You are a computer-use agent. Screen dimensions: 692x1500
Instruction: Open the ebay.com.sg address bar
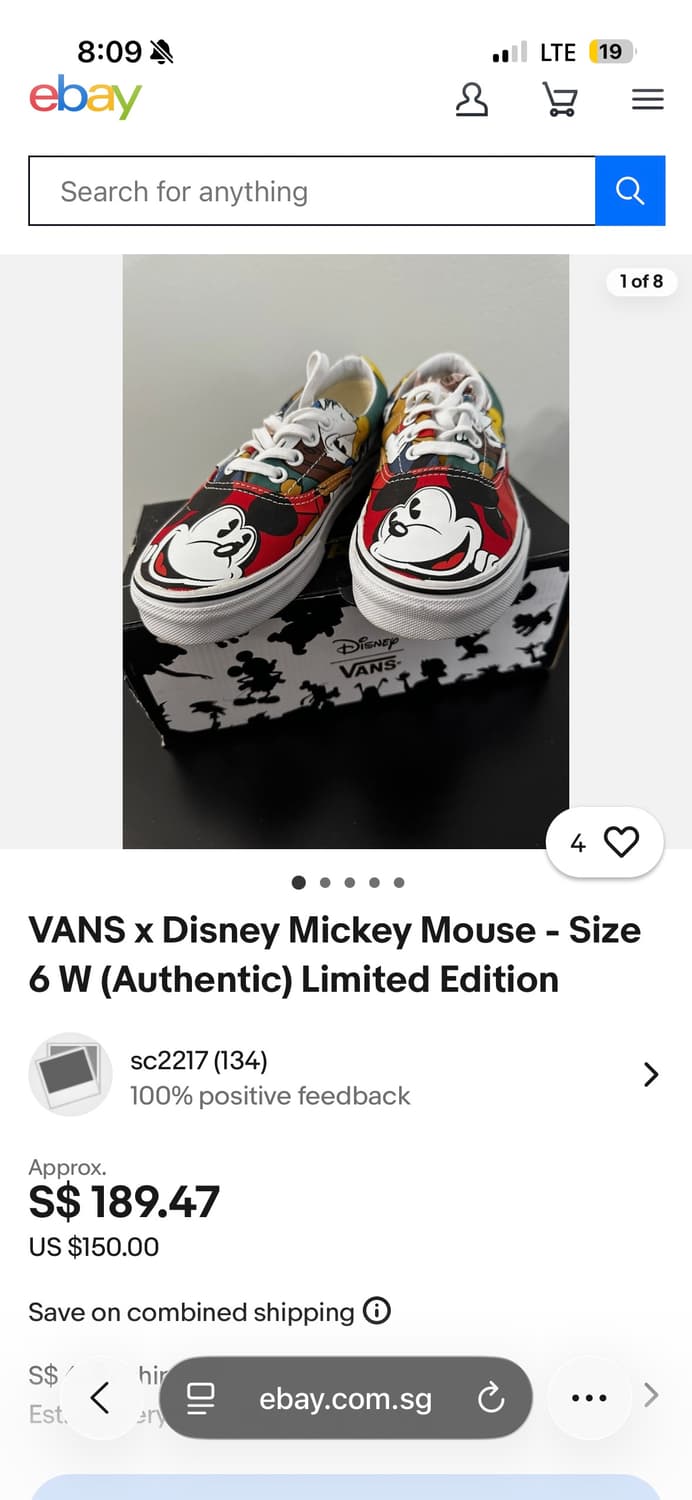point(345,1398)
